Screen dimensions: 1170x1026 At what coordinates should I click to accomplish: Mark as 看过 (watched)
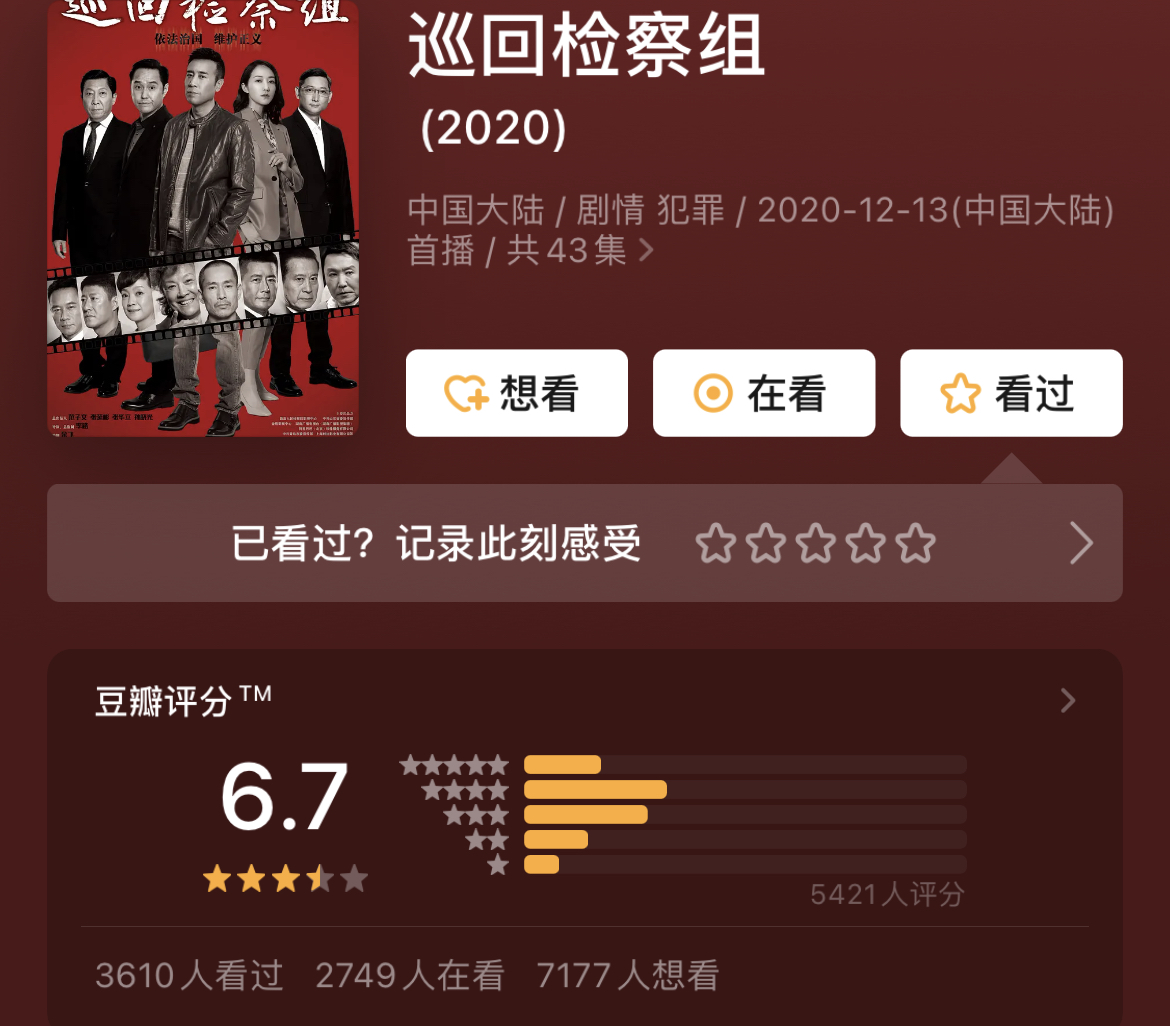(x=1010, y=393)
